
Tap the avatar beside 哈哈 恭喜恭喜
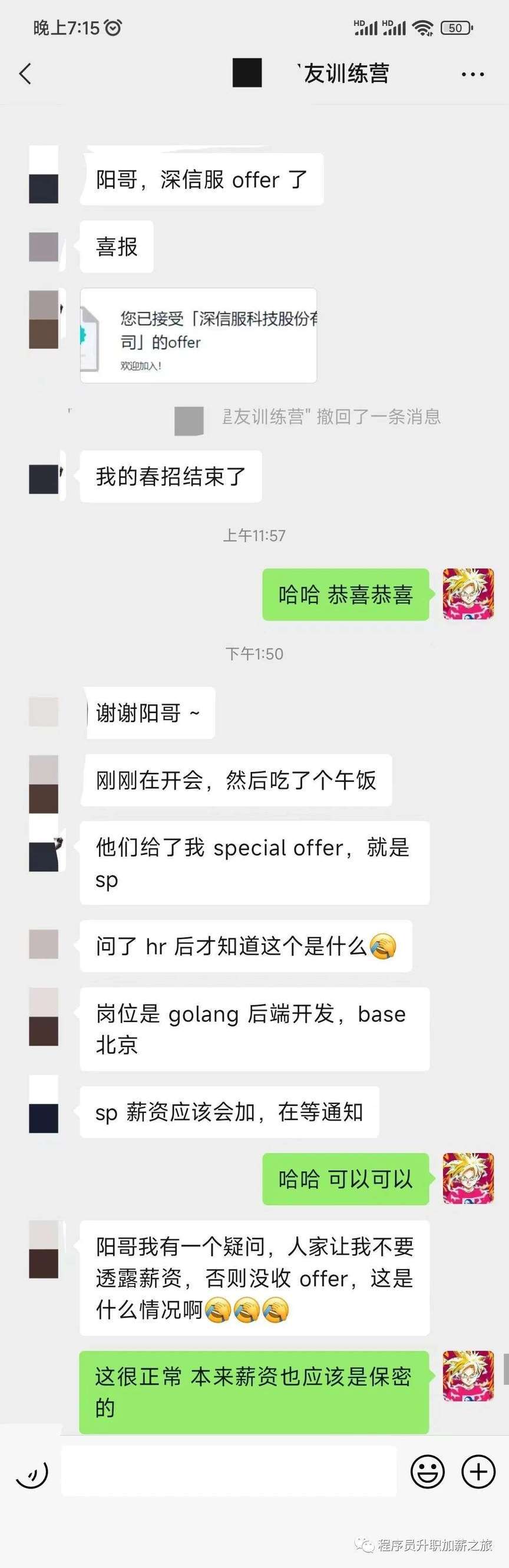[468, 594]
